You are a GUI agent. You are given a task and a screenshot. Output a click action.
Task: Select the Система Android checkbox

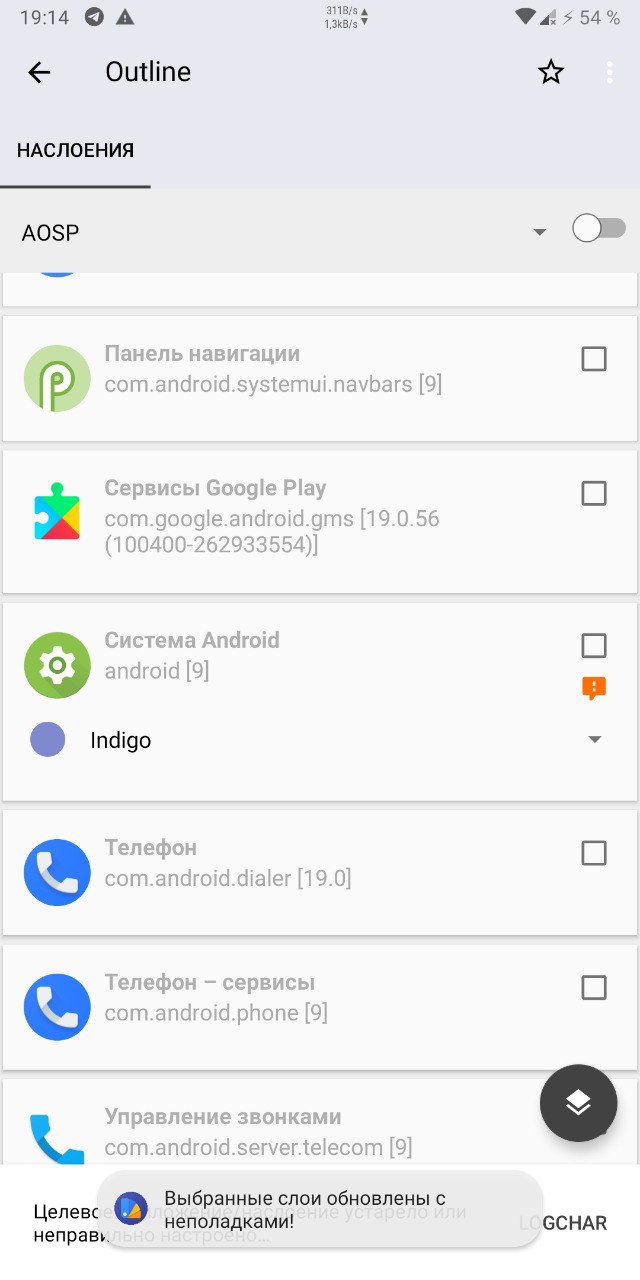[594, 645]
